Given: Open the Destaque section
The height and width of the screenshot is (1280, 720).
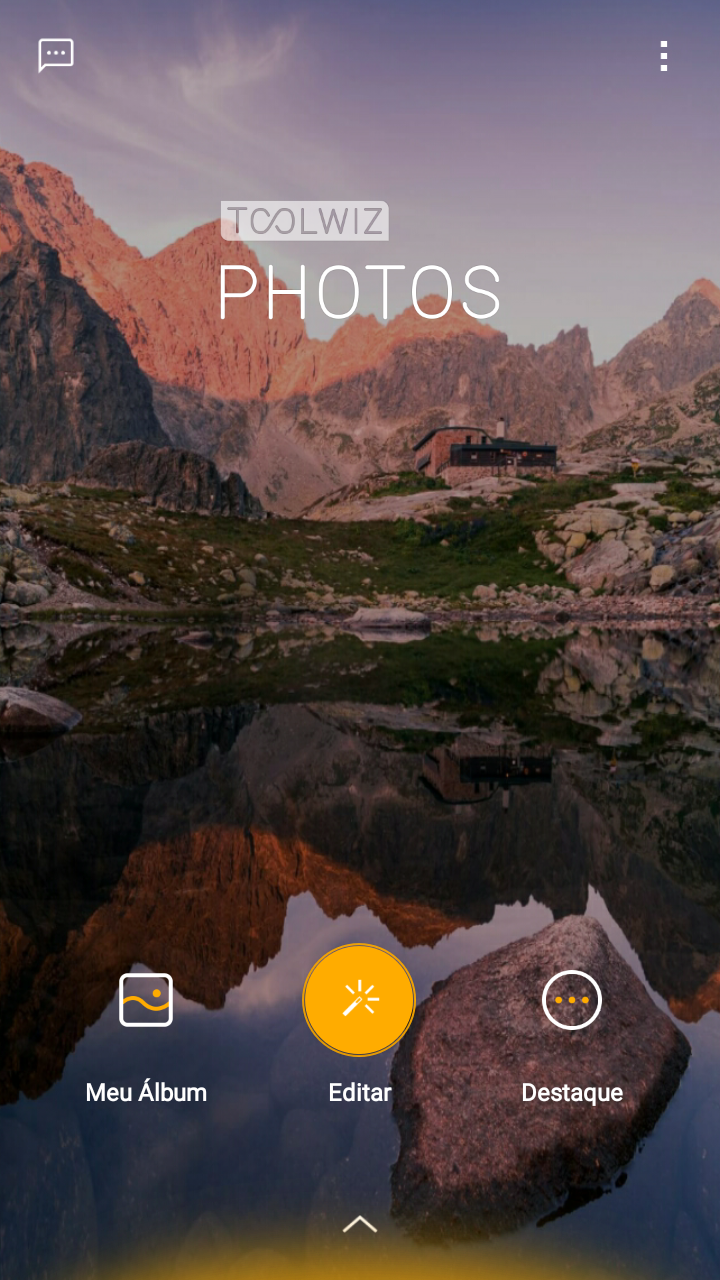Looking at the screenshot, I should (x=572, y=1000).
